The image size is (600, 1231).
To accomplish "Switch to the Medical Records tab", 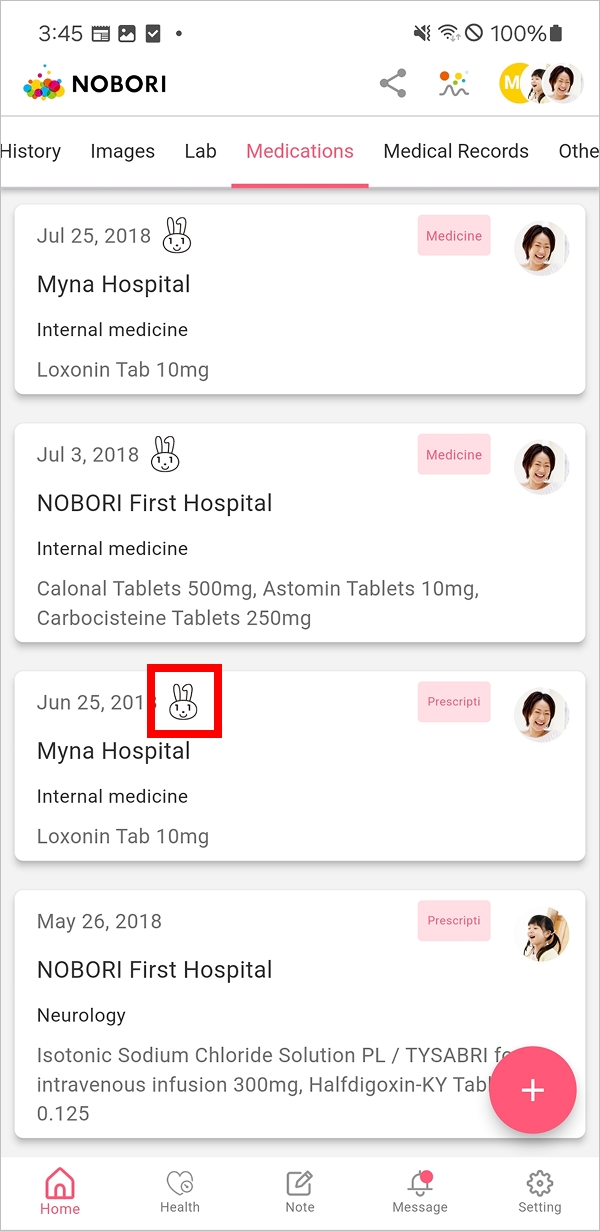I will 456,152.
